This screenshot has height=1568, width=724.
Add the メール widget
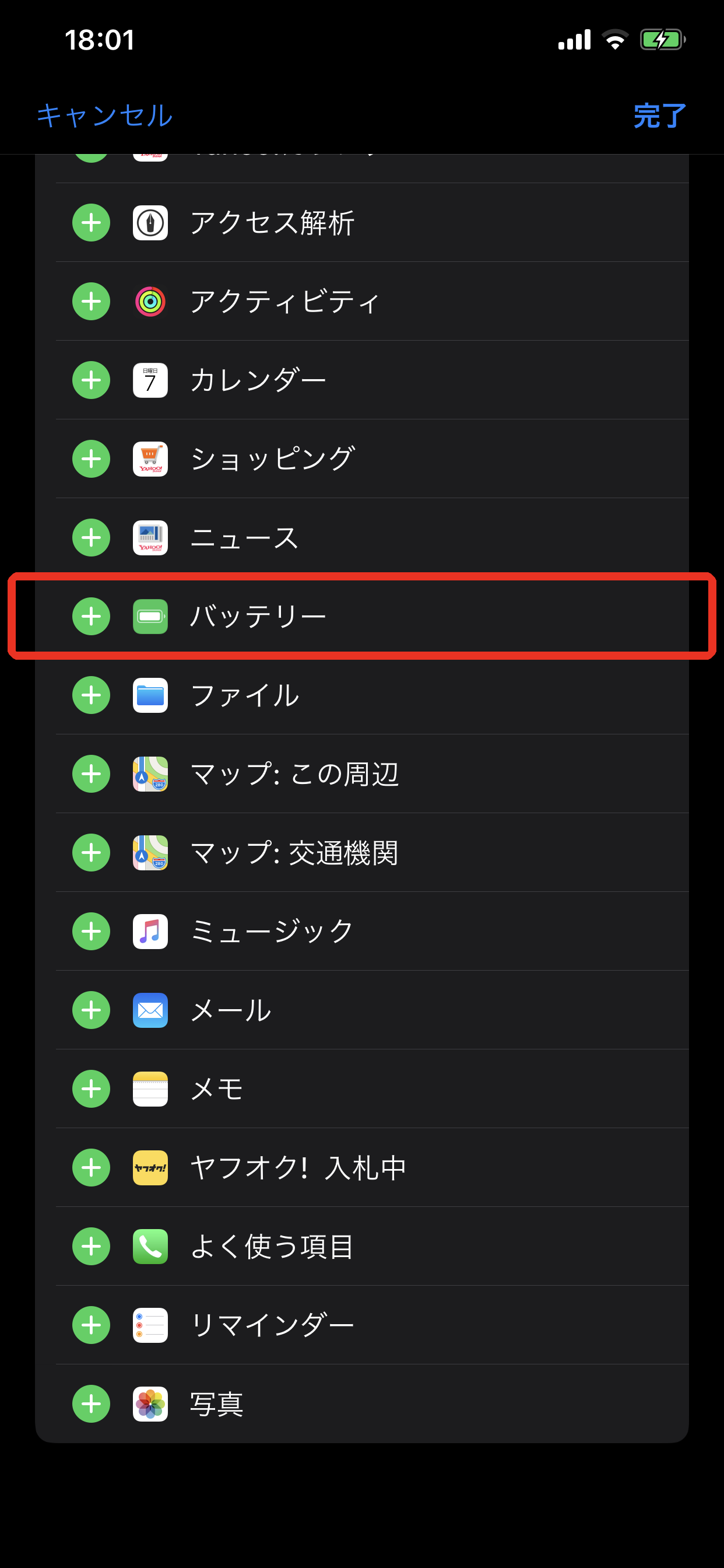click(92, 1010)
